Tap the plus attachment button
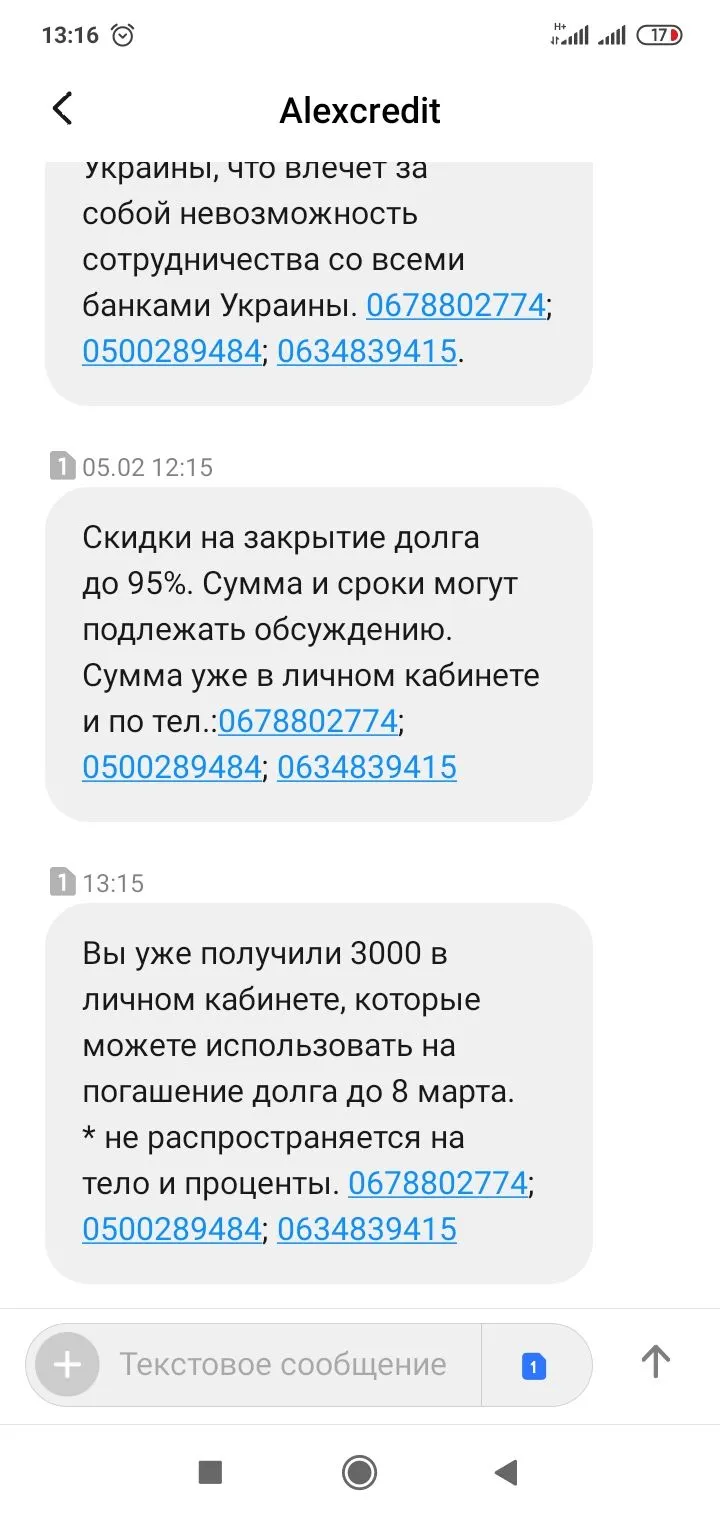Viewport: 720px width, 1520px height. click(67, 1364)
